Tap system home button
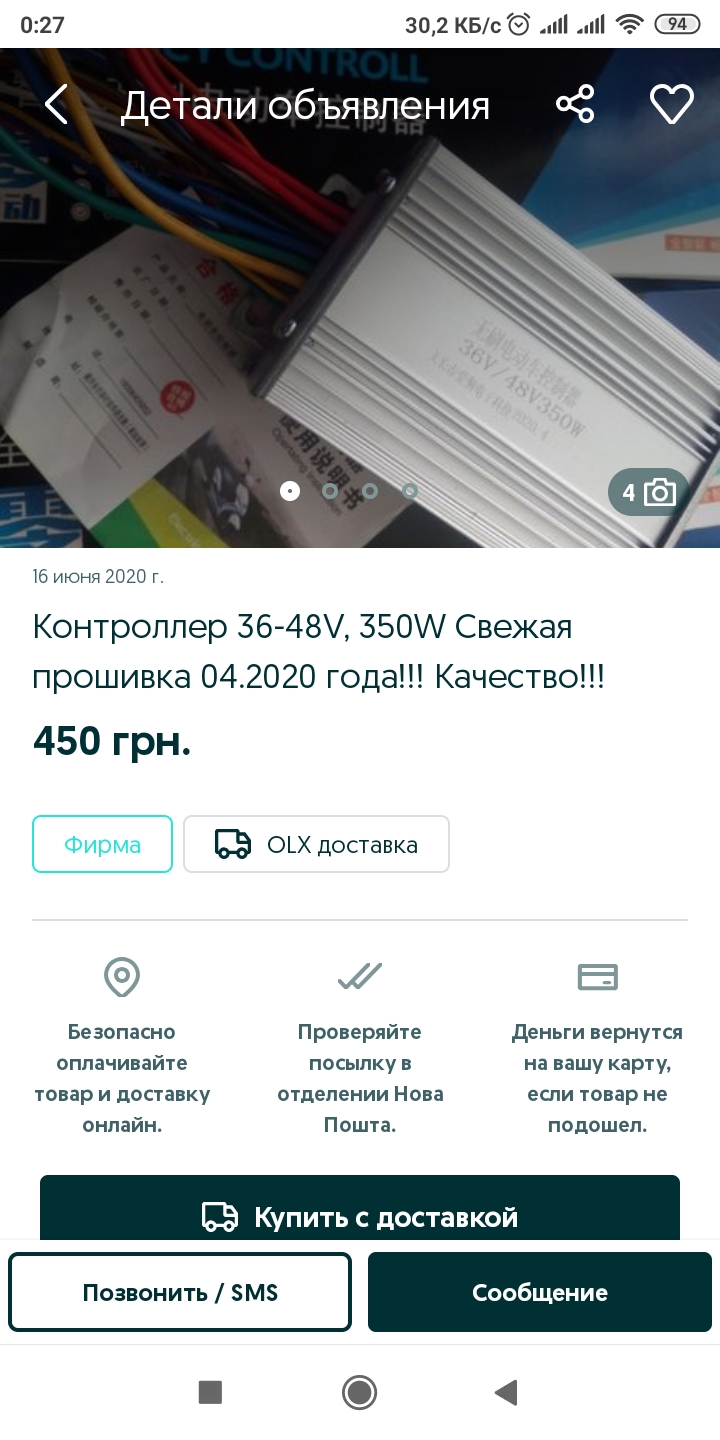This screenshot has height=1440, width=720. (359, 1391)
